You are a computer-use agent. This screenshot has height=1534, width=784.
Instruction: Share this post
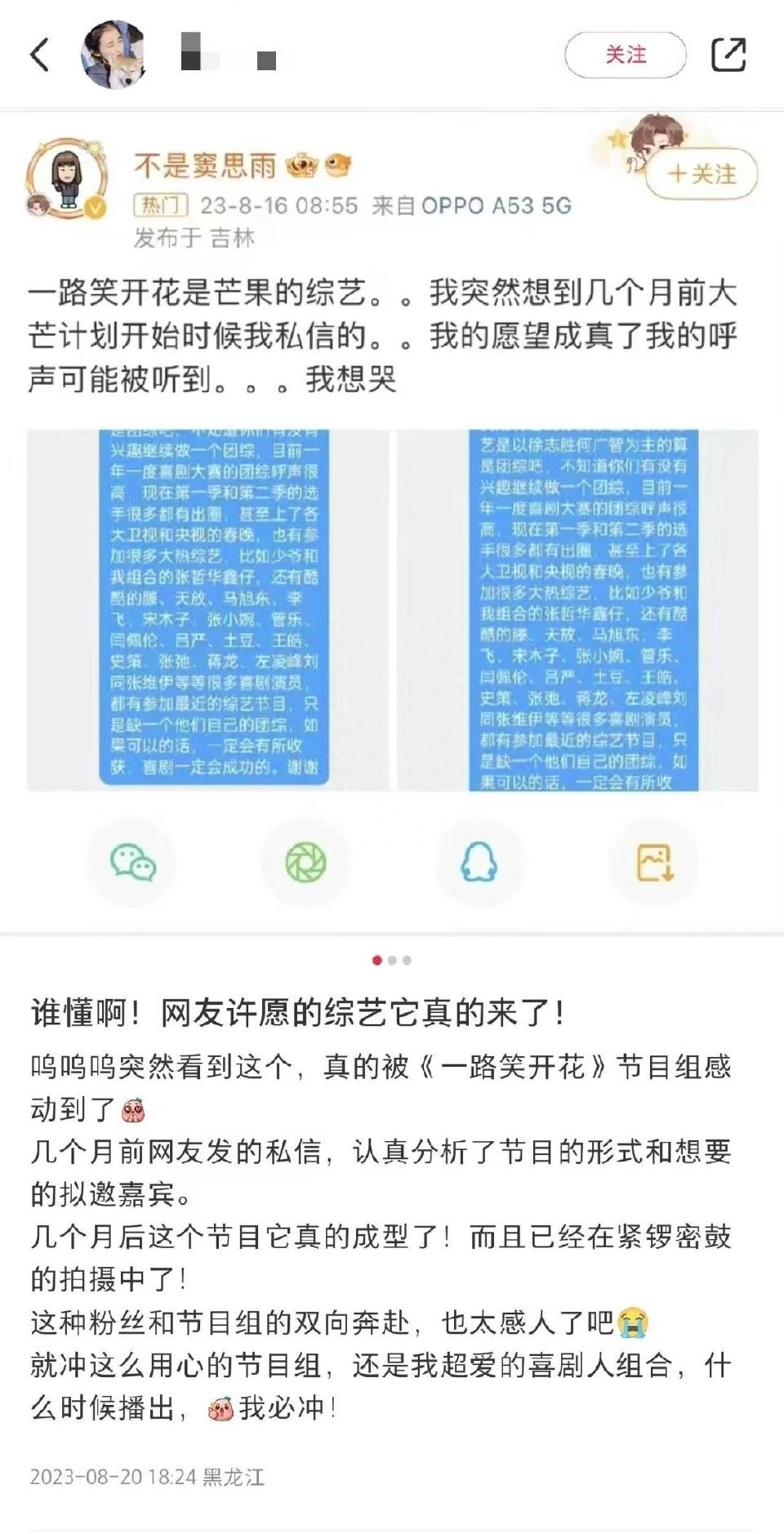tap(728, 55)
